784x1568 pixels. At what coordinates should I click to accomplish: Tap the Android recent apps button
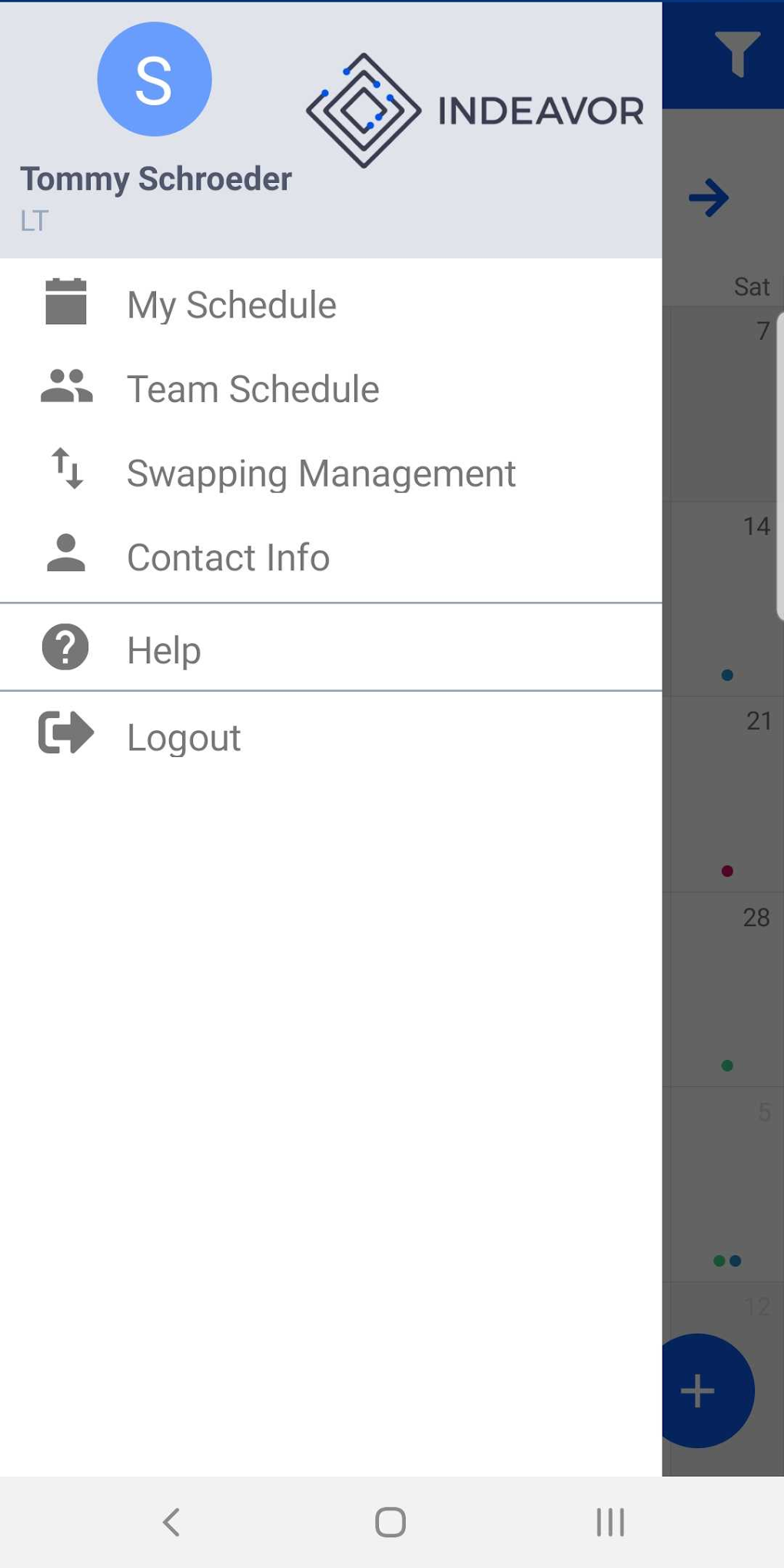tap(608, 1523)
